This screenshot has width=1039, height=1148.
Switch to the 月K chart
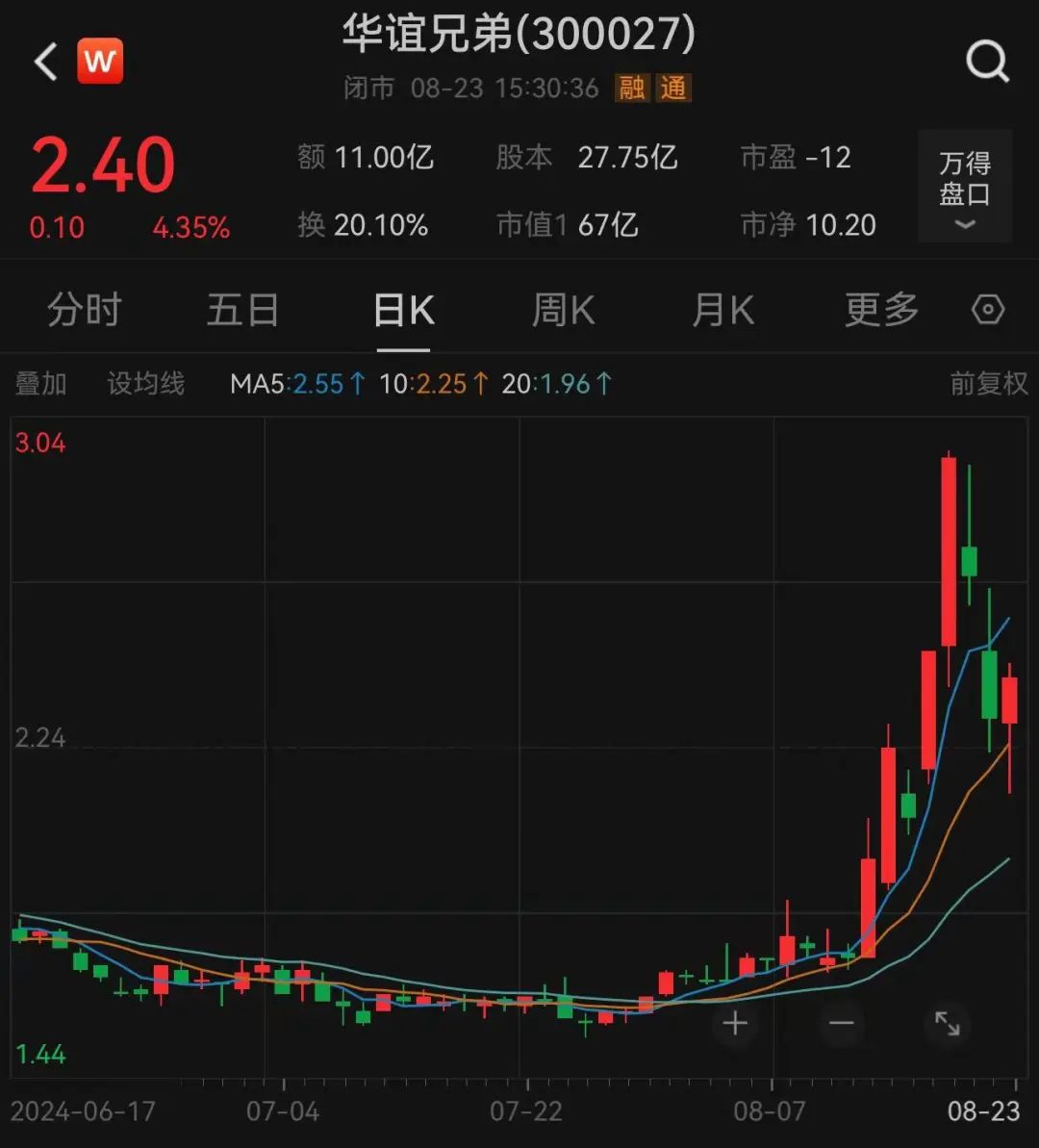click(722, 311)
